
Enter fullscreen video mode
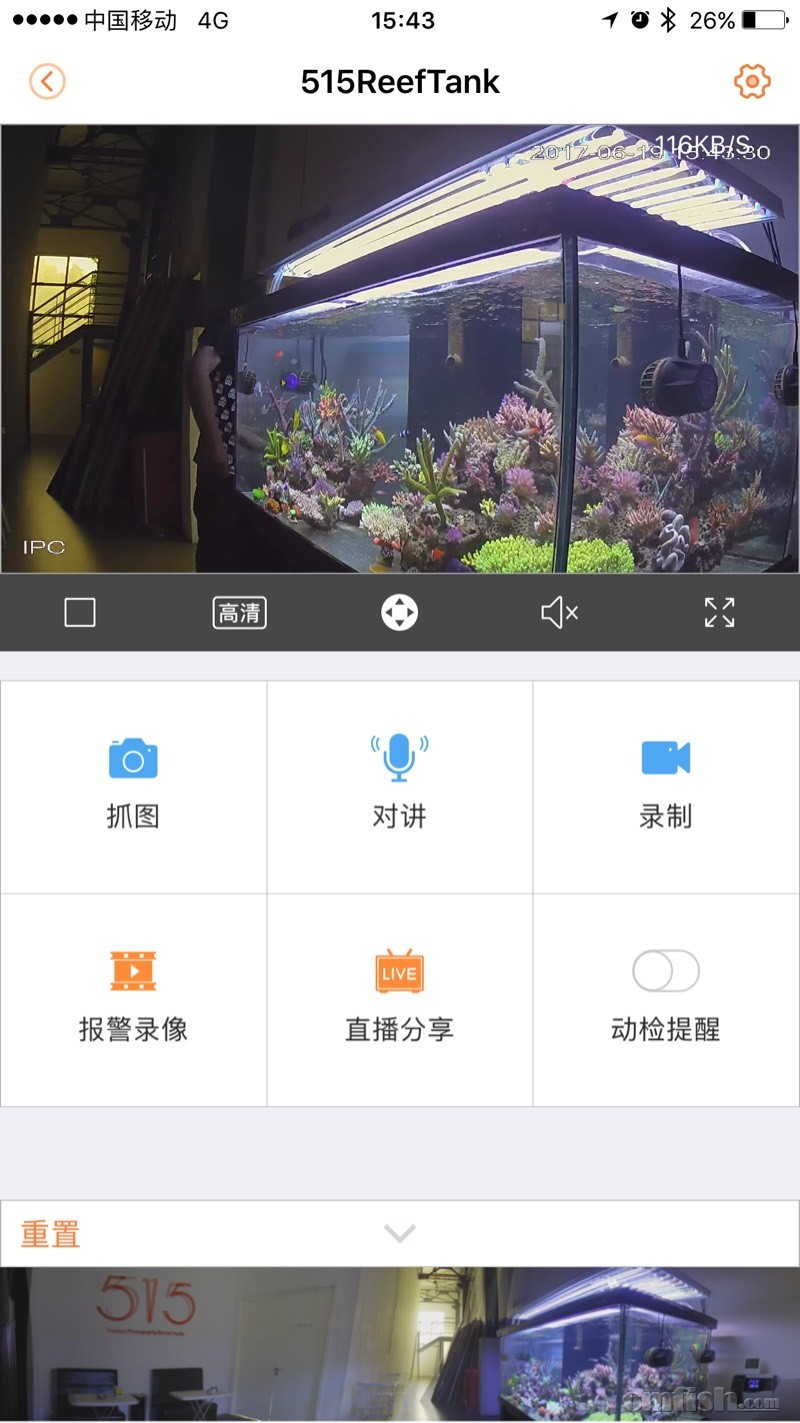pos(719,612)
